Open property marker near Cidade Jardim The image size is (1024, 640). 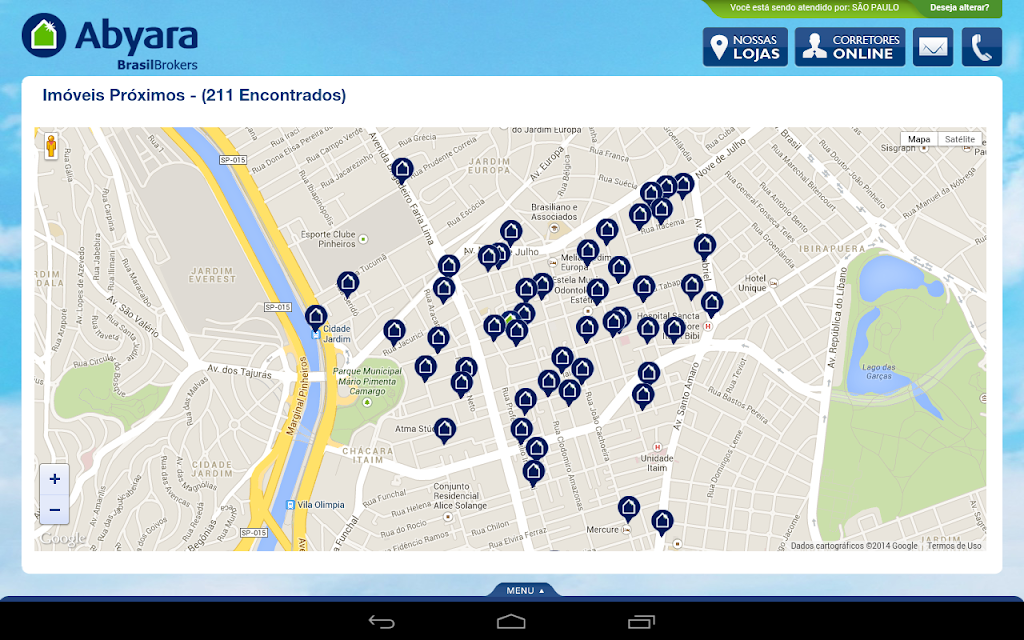[x=316, y=317]
